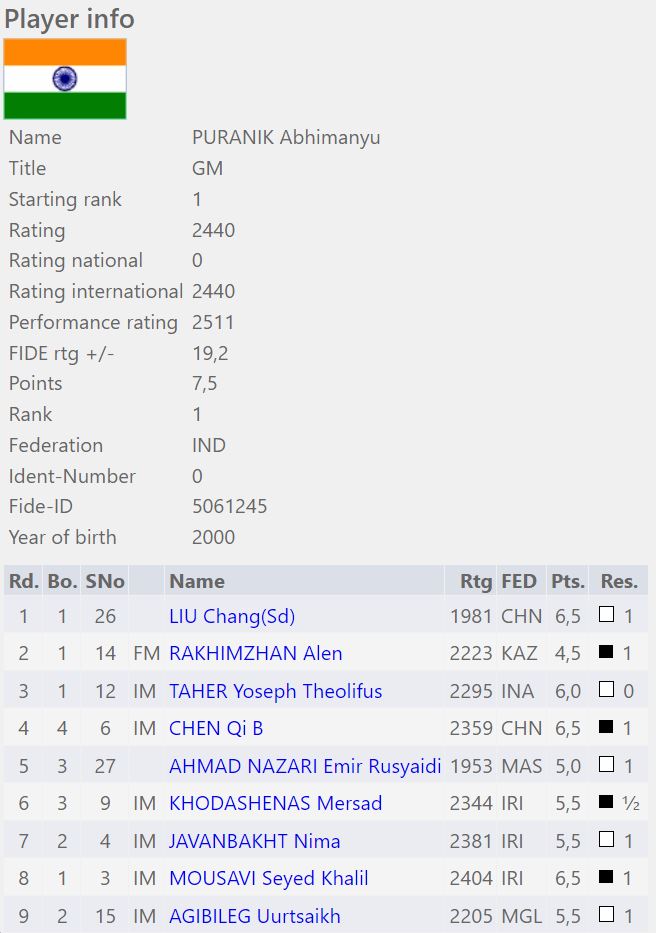Viewport: 656px width, 933px height.
Task: Tap AGIBILEG Uurtsaikh opponent link
Action: (255, 916)
